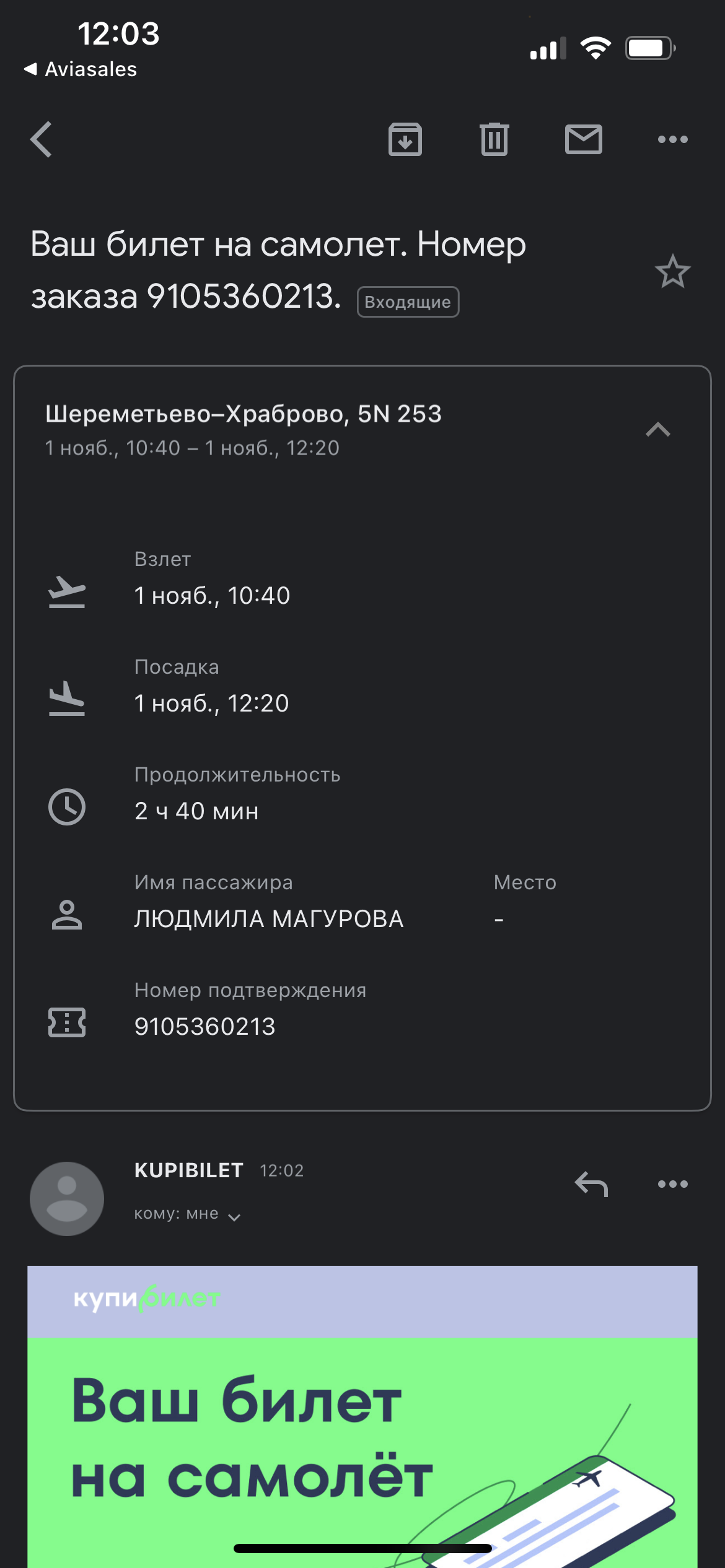Image resolution: width=725 pixels, height=1568 pixels.
Task: Open the KUPIBILET sender avatar
Action: click(x=67, y=1198)
